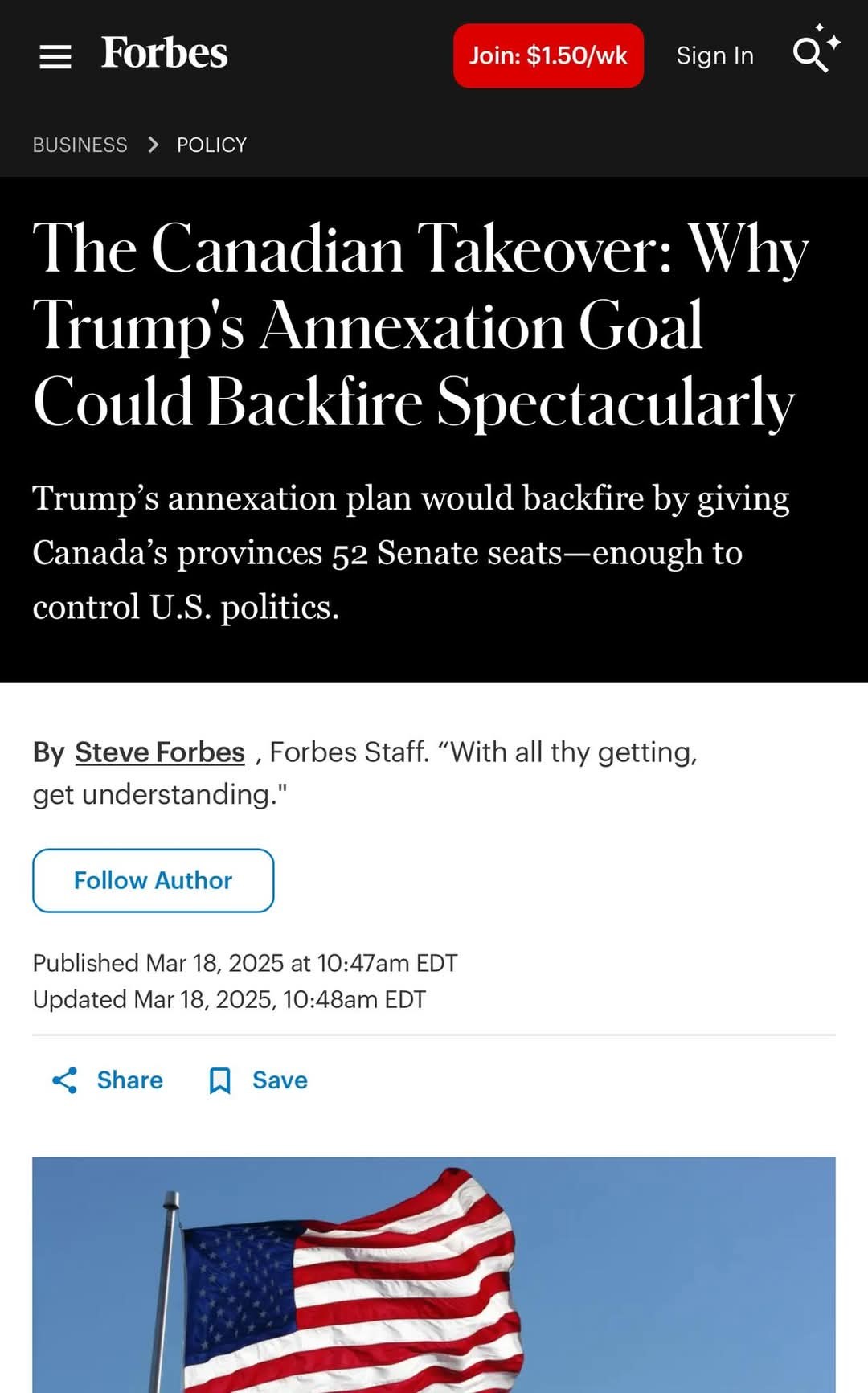Open the Policy breadcrumb link

tap(211, 145)
